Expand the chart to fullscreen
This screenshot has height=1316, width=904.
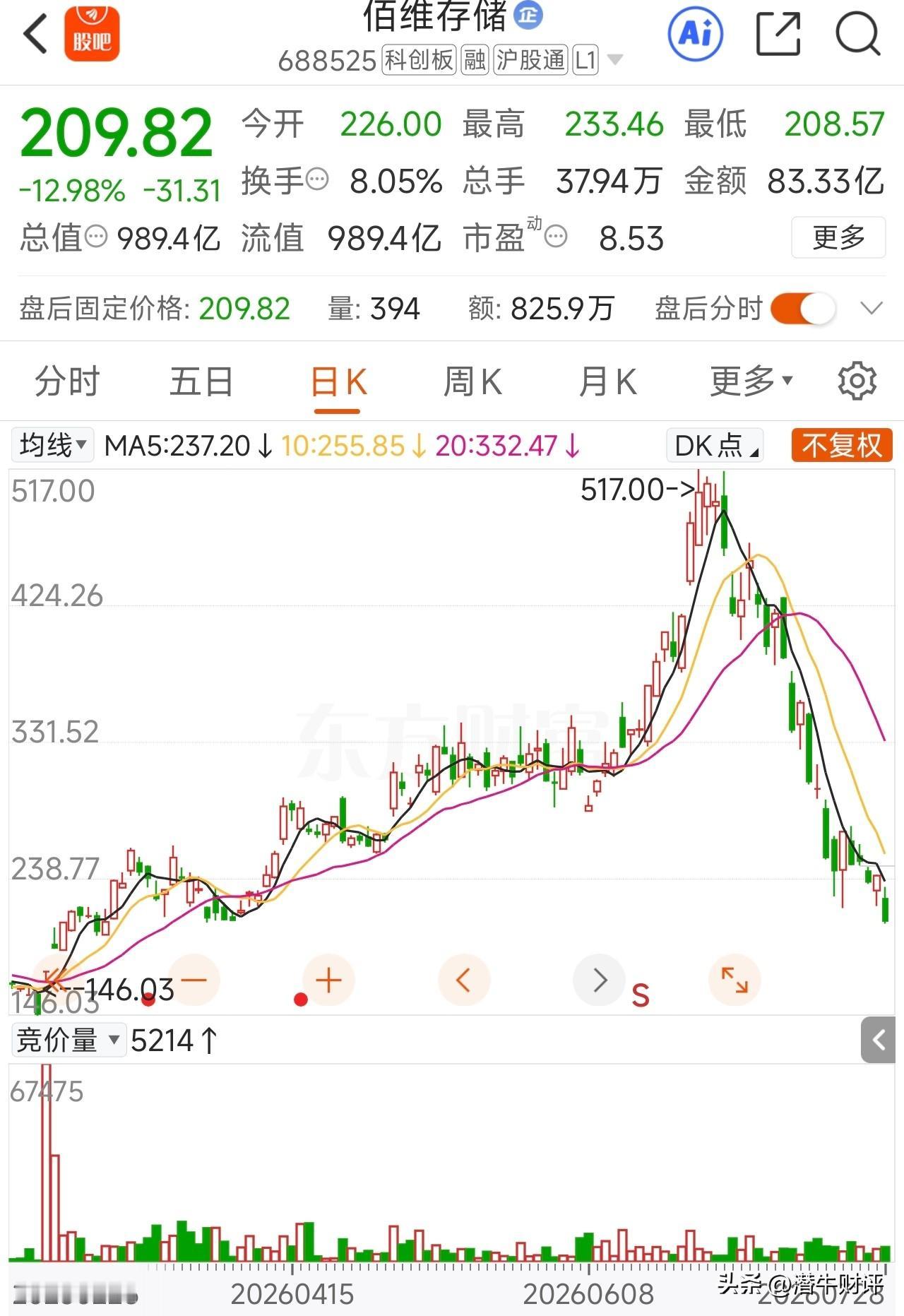tap(734, 980)
